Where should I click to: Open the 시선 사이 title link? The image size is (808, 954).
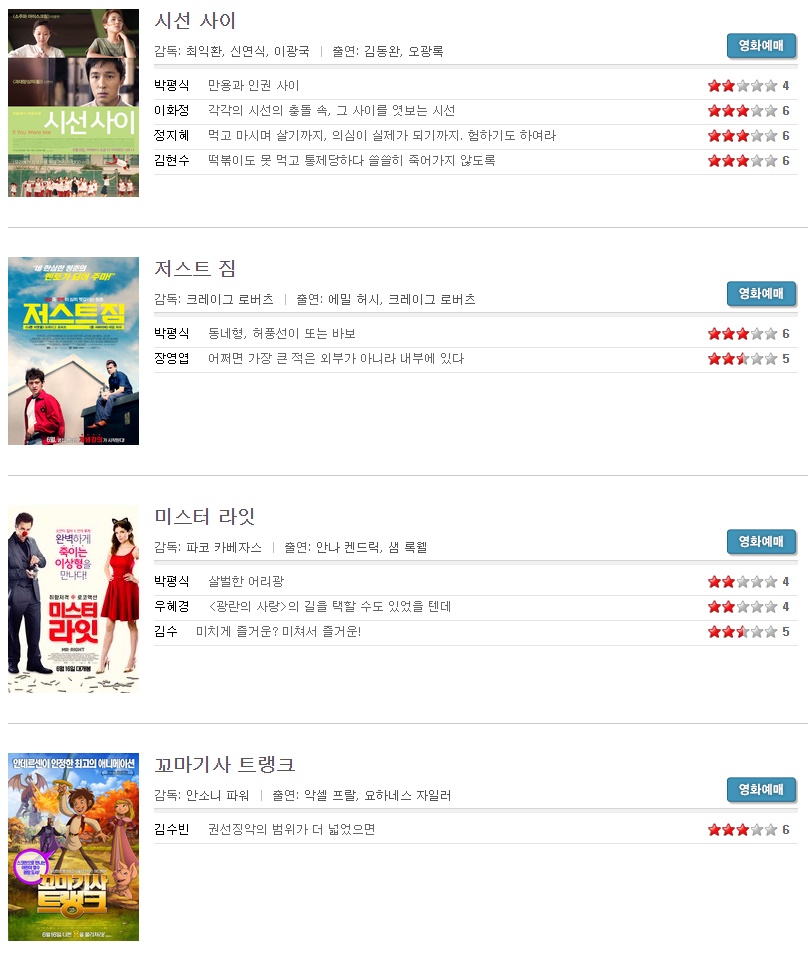pos(195,21)
